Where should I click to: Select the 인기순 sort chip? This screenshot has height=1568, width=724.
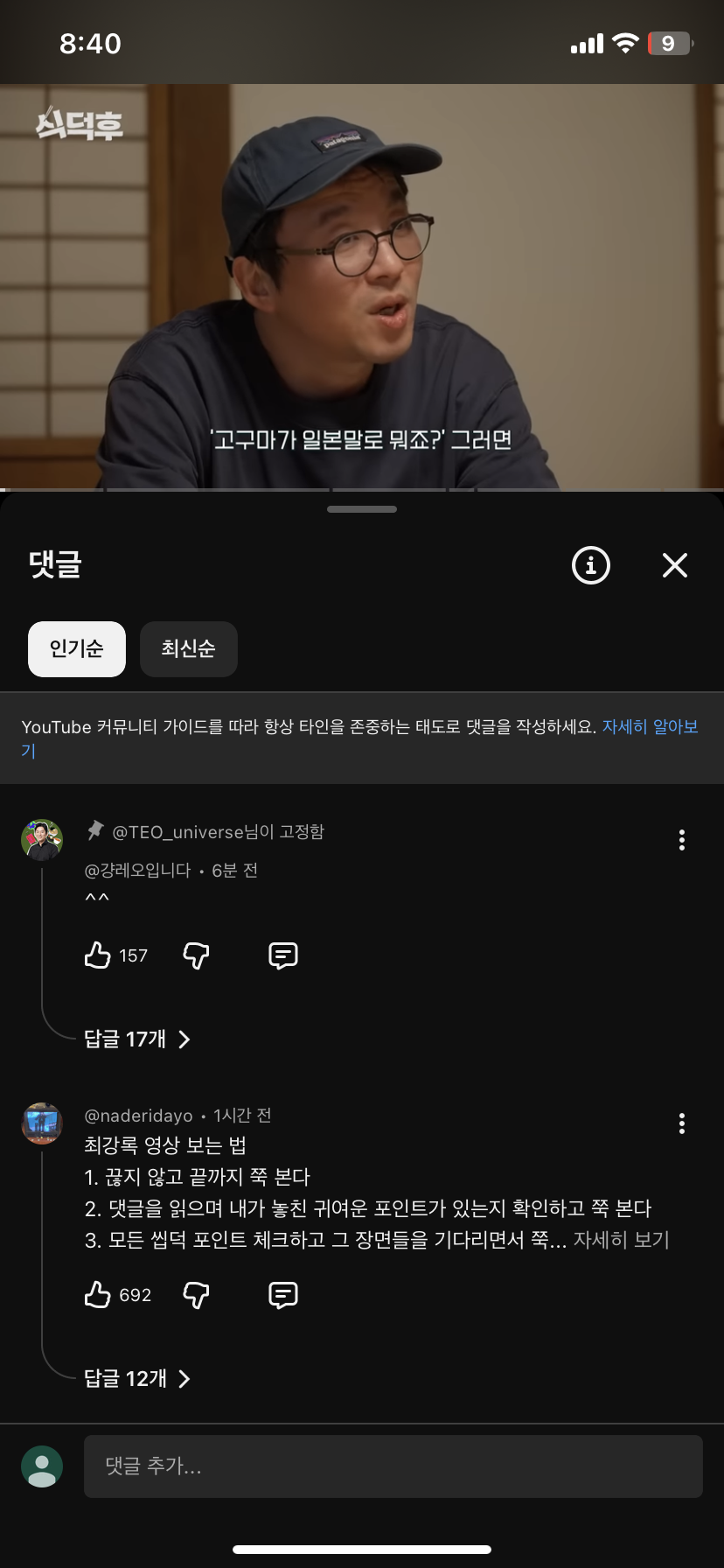pyautogui.click(x=77, y=649)
